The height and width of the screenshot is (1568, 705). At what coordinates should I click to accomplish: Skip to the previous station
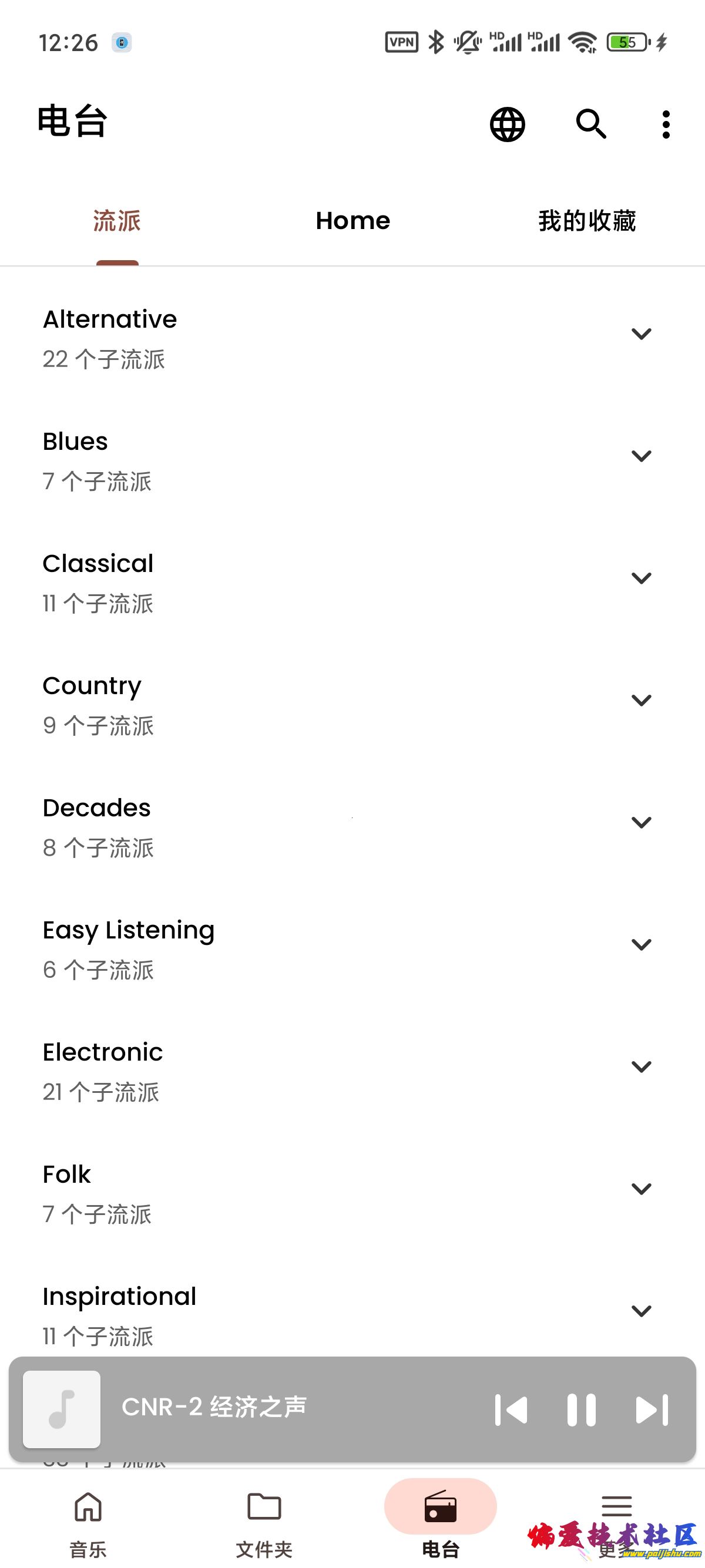(x=511, y=1410)
